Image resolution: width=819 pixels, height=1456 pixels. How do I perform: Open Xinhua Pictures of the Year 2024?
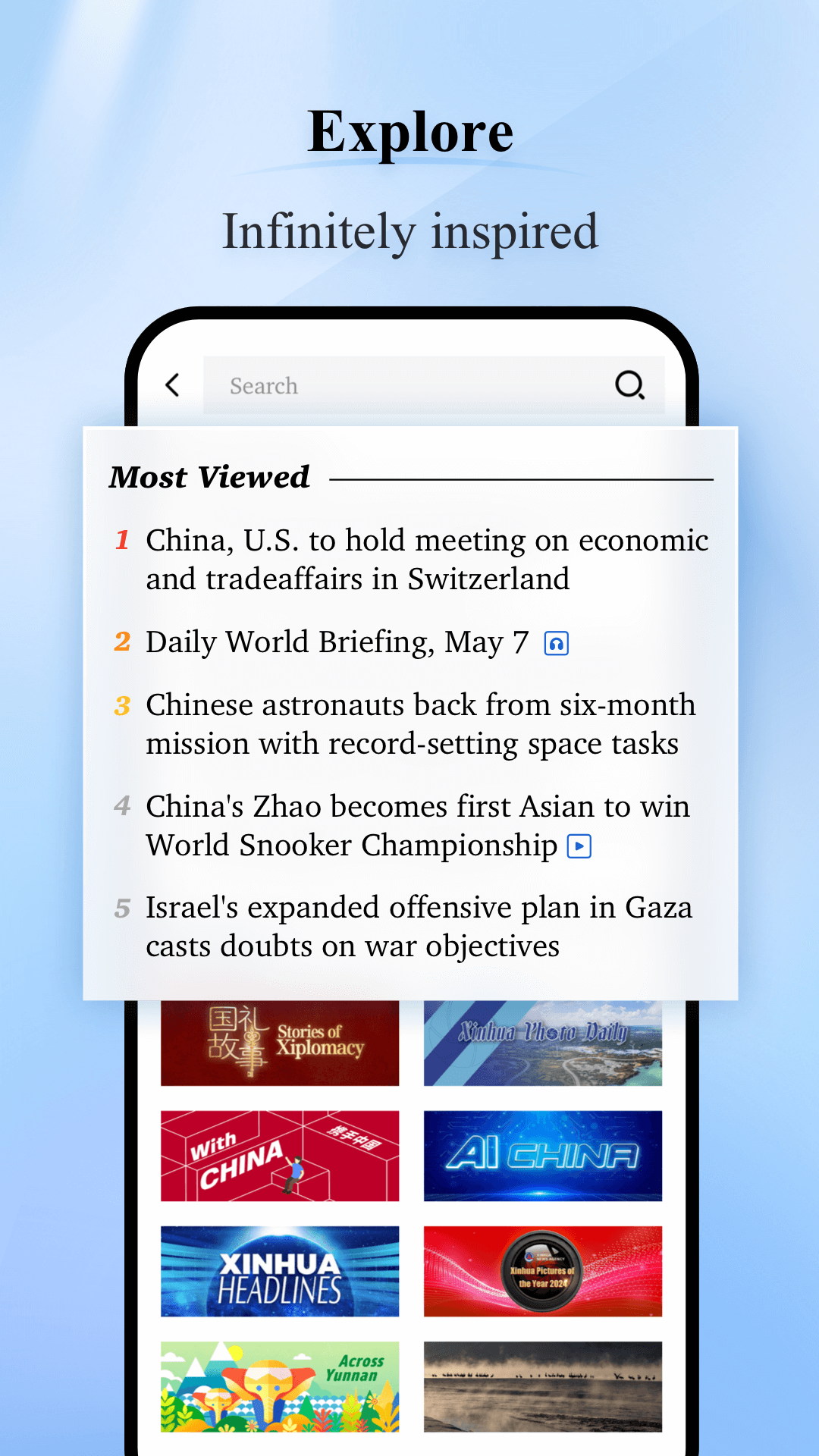click(542, 1272)
